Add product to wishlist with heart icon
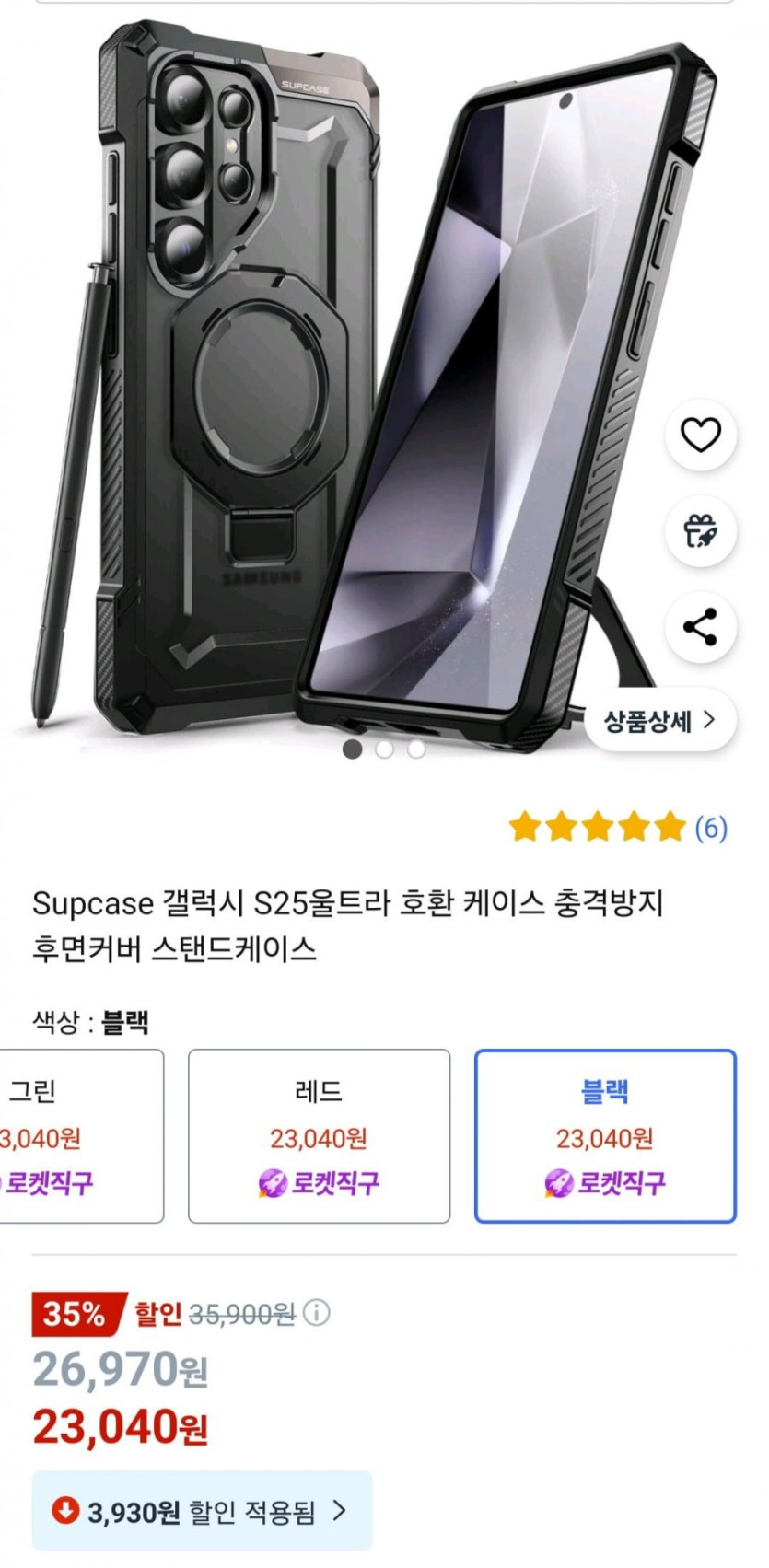Viewport: 769px width, 1568px height. (x=700, y=435)
